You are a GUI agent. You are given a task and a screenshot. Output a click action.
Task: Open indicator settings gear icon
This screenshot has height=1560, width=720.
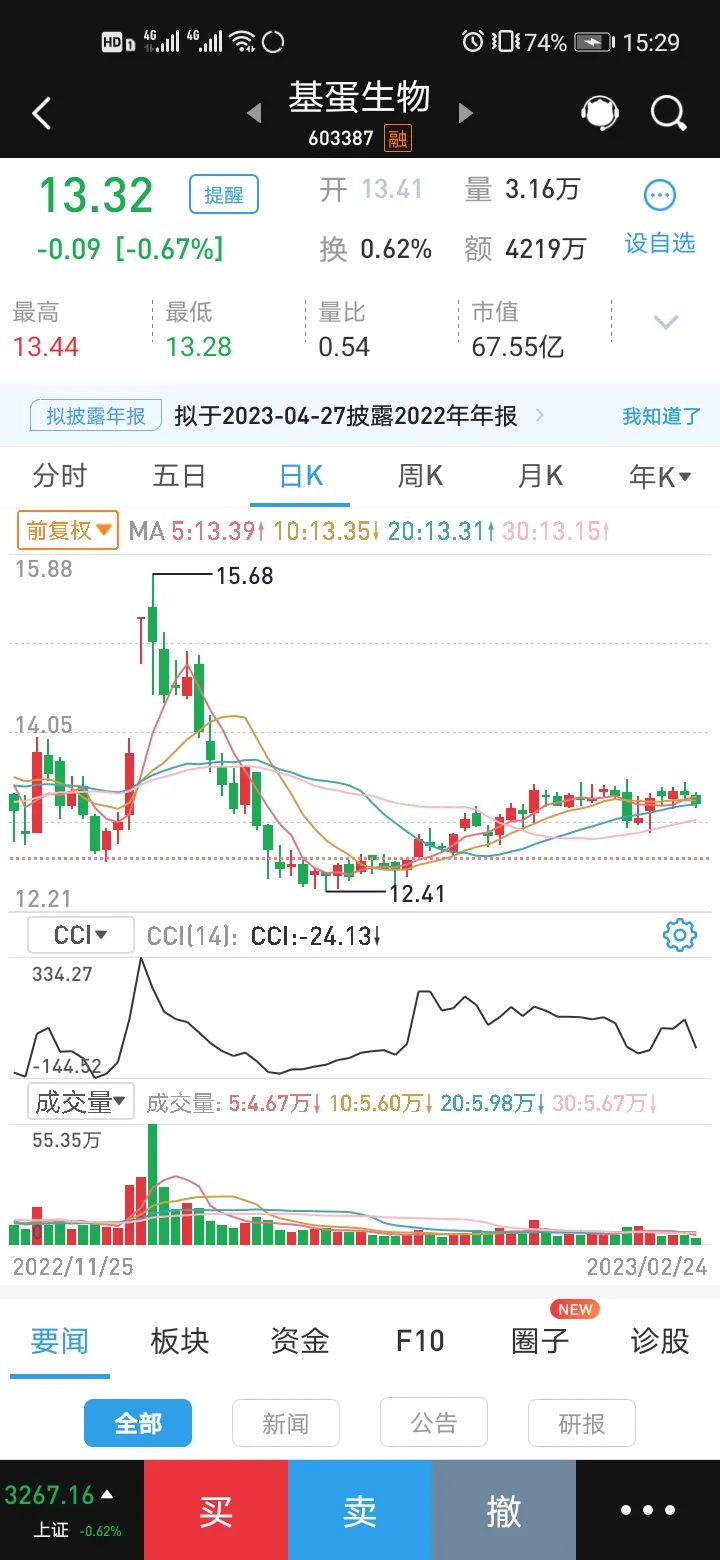[679, 936]
